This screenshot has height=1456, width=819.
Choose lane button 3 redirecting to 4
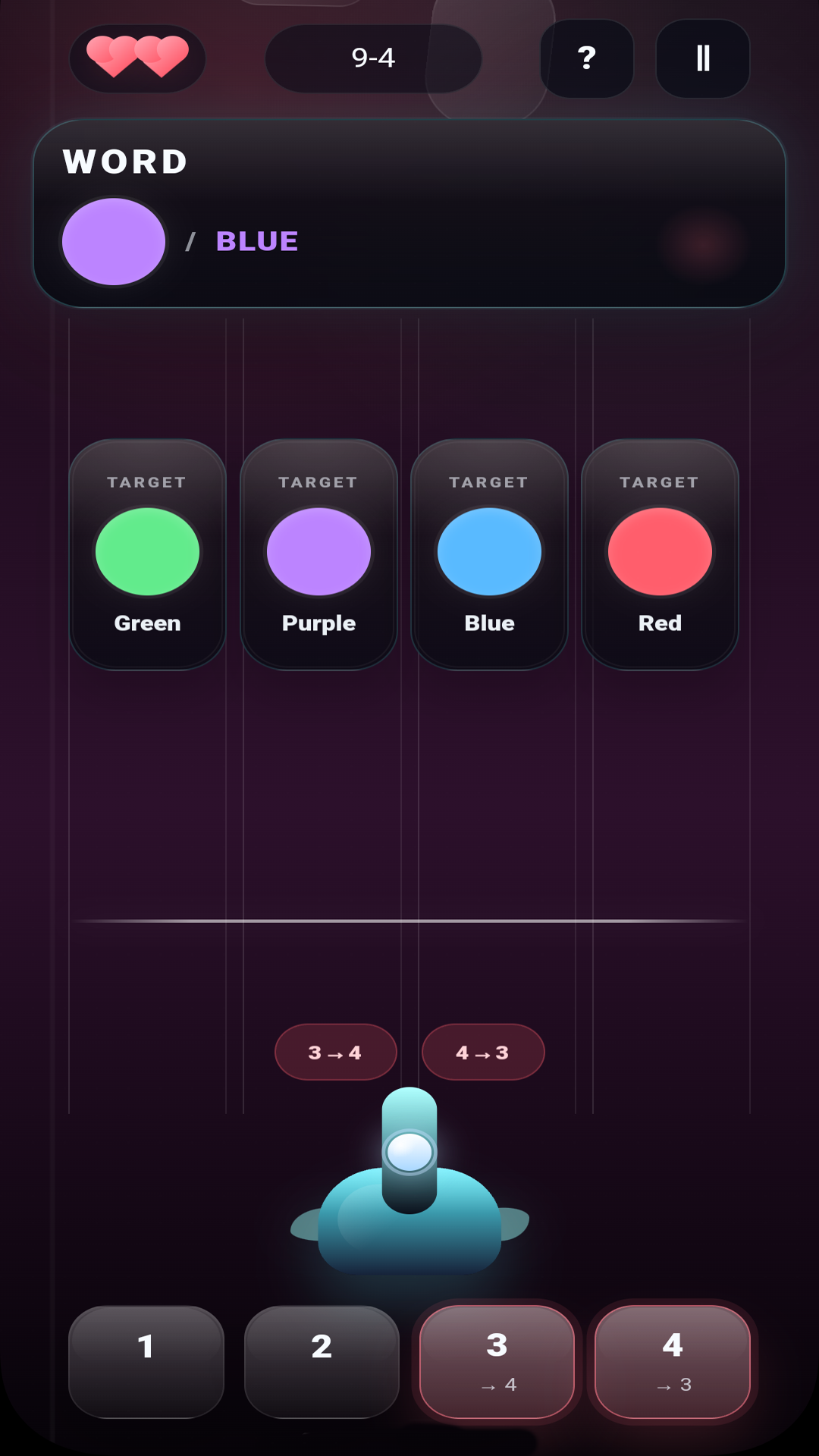[497, 1361]
